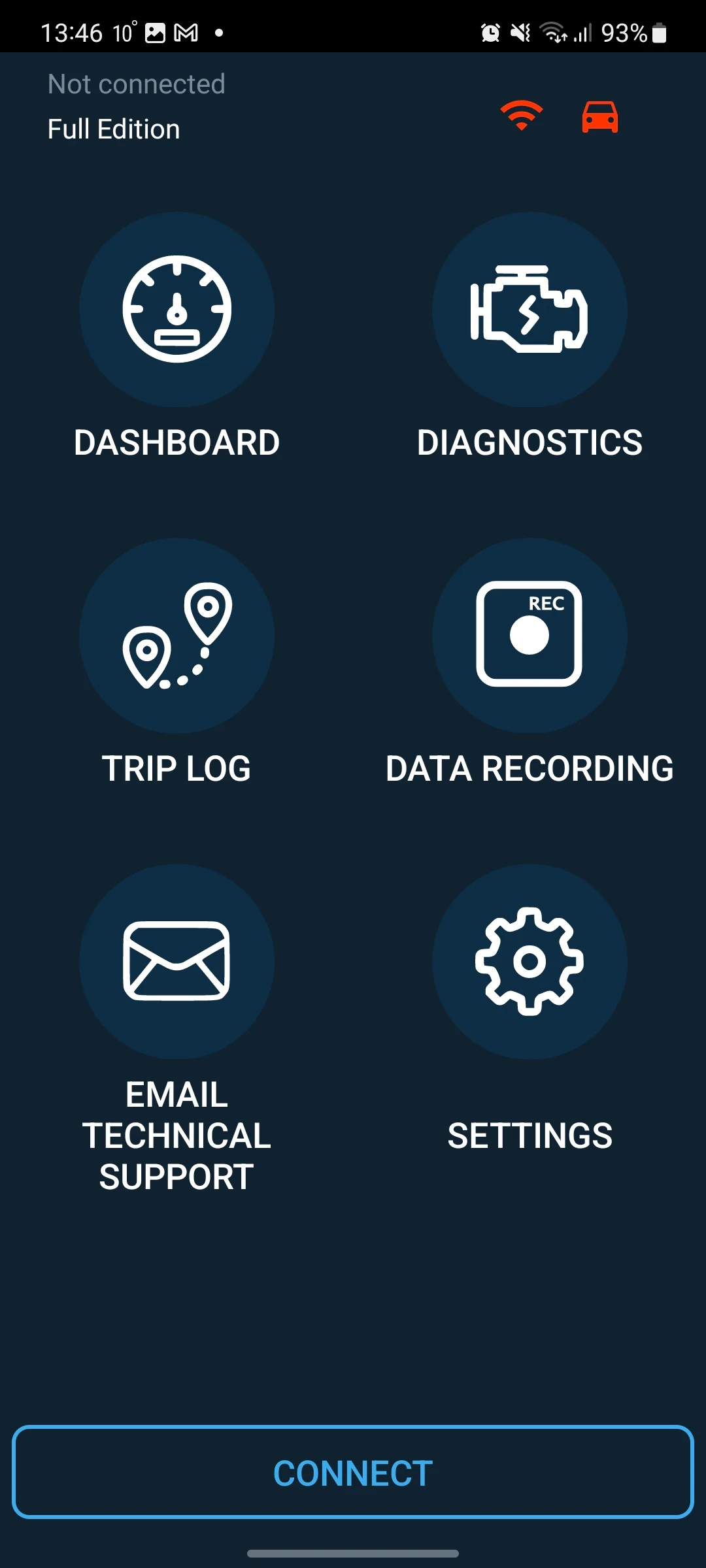
Task: Open Diagnostics with the engine icon
Action: [529, 310]
